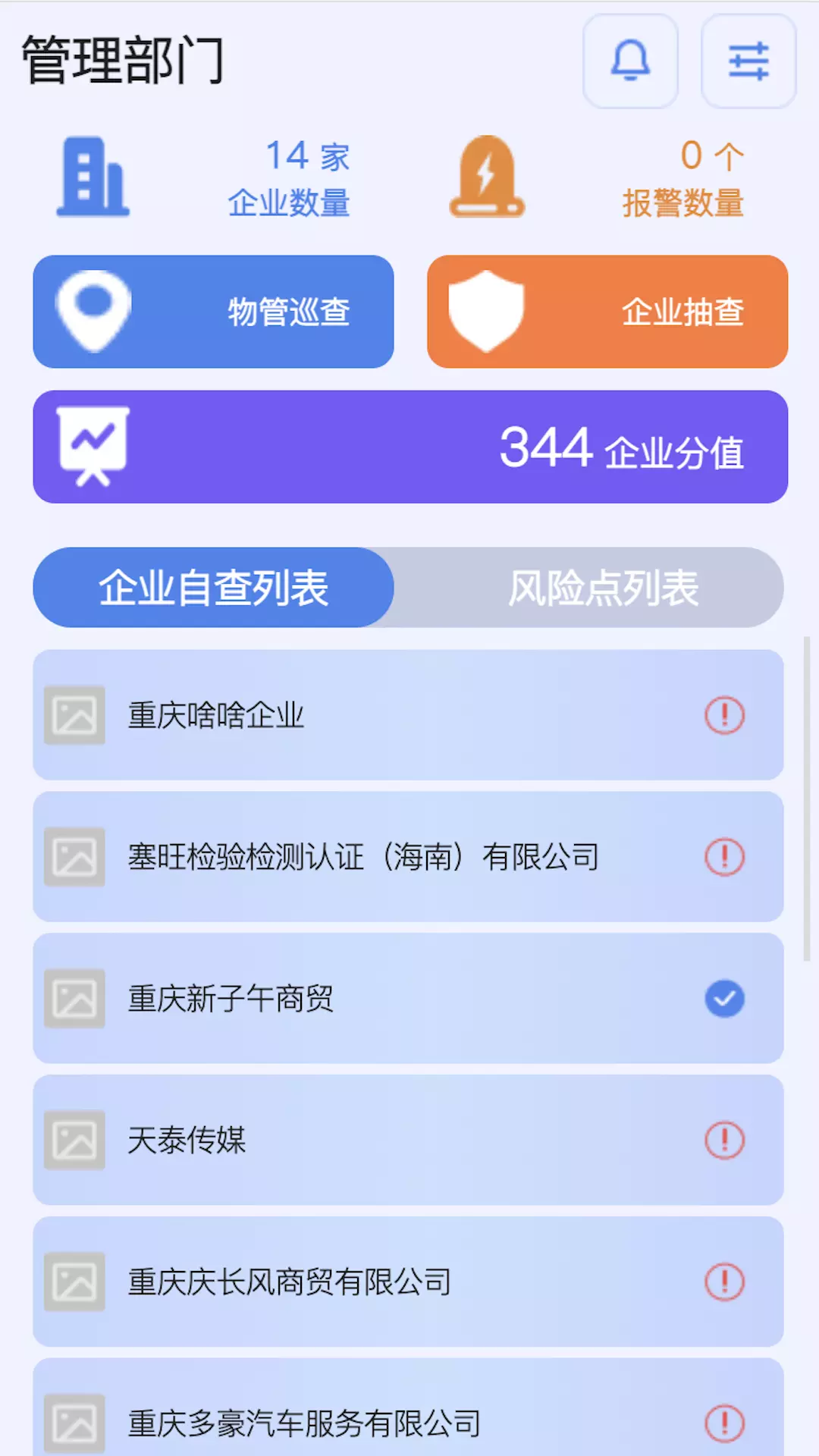The image size is (819, 1456).
Task: Tap the 物管巡查 button
Action: point(213,312)
